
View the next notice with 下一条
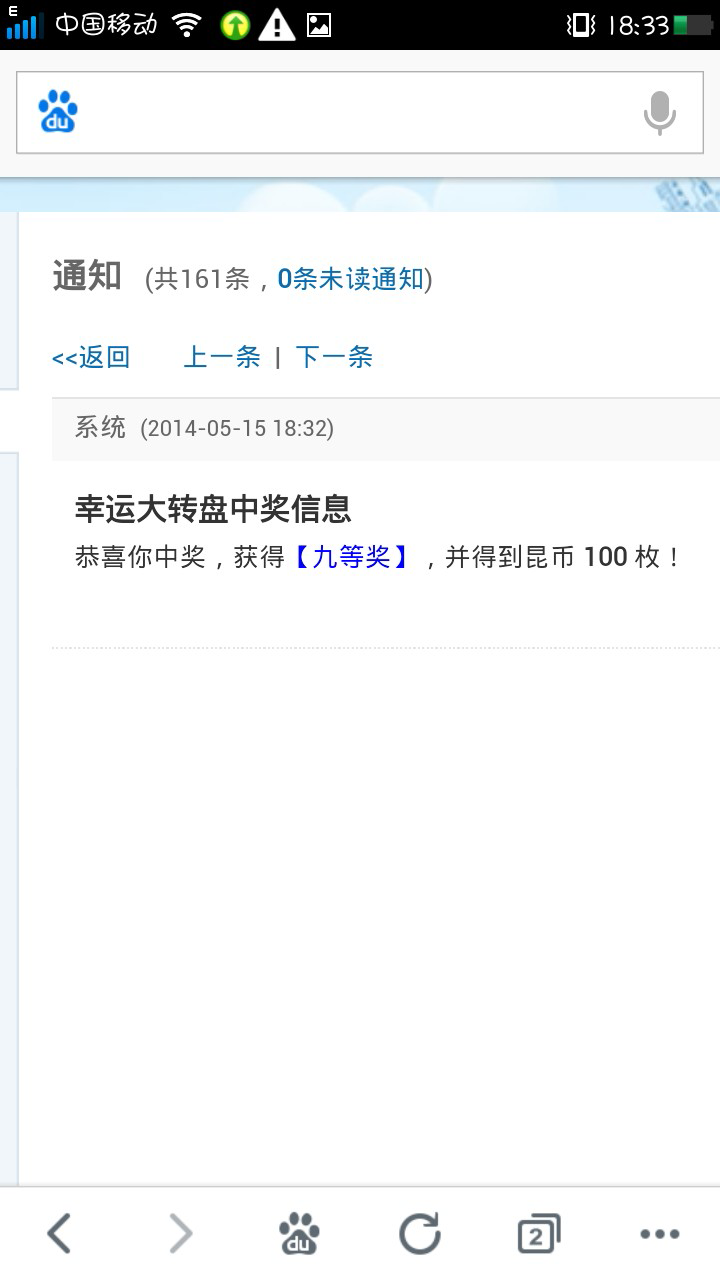point(334,357)
